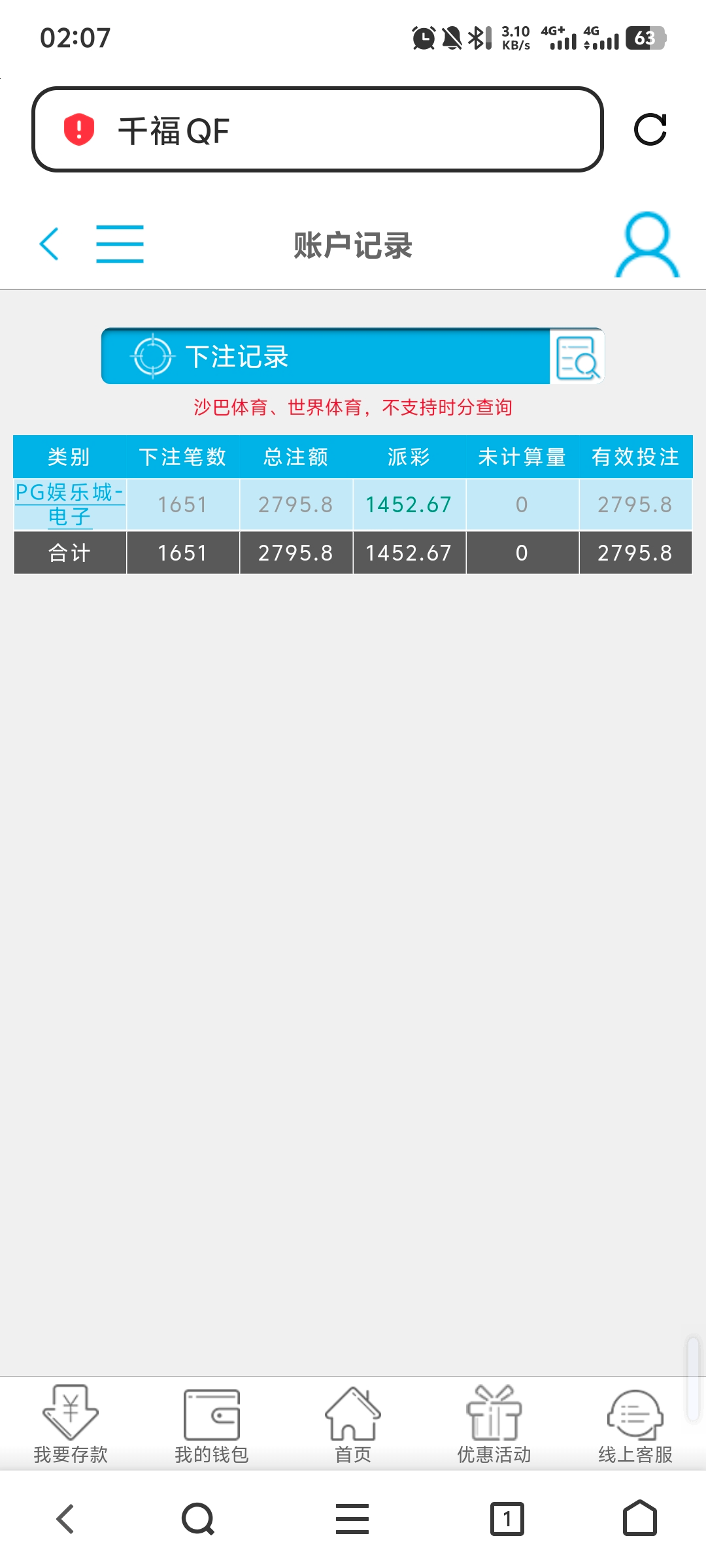The height and width of the screenshot is (1568, 706).
Task: Select the 下注记录 banner
Action: (x=327, y=356)
